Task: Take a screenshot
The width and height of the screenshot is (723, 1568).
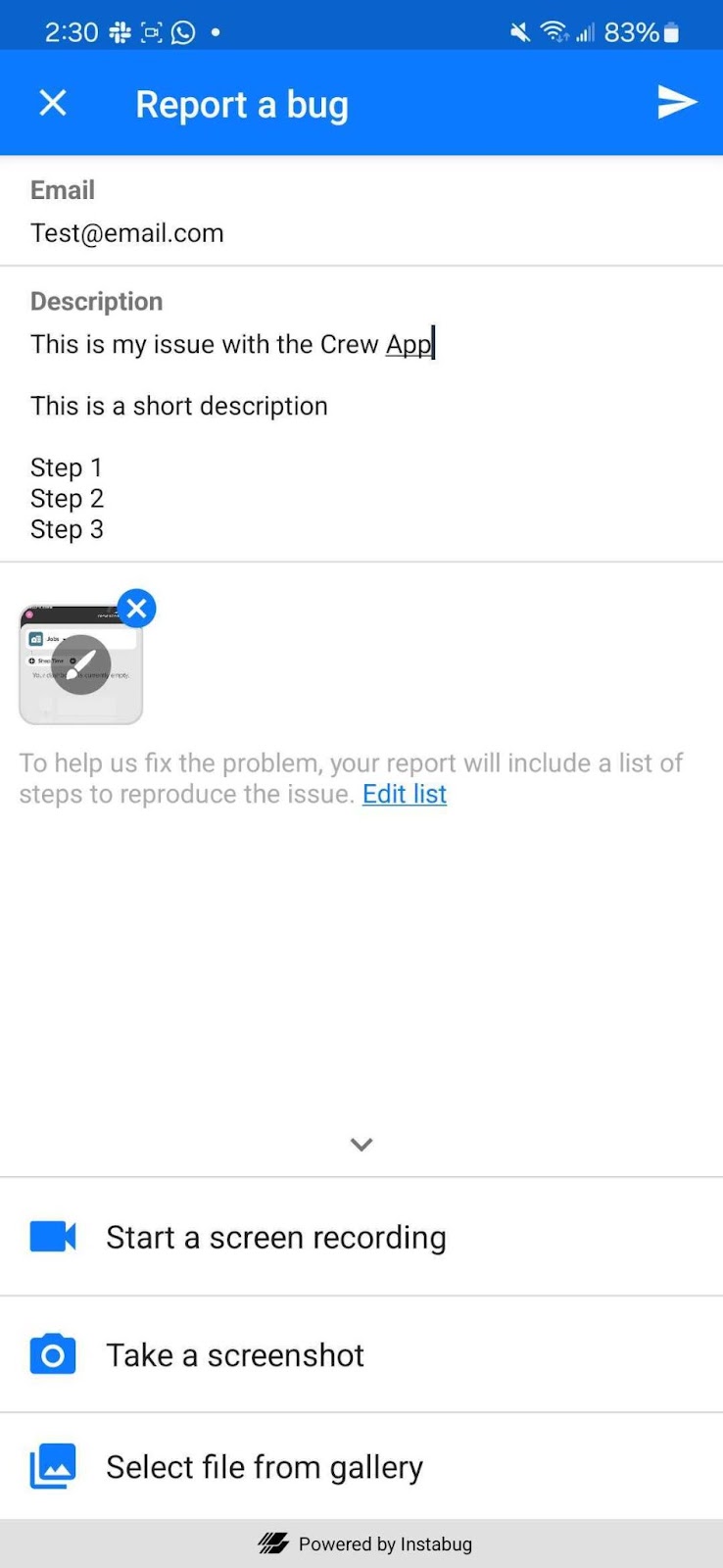Action: (361, 1354)
